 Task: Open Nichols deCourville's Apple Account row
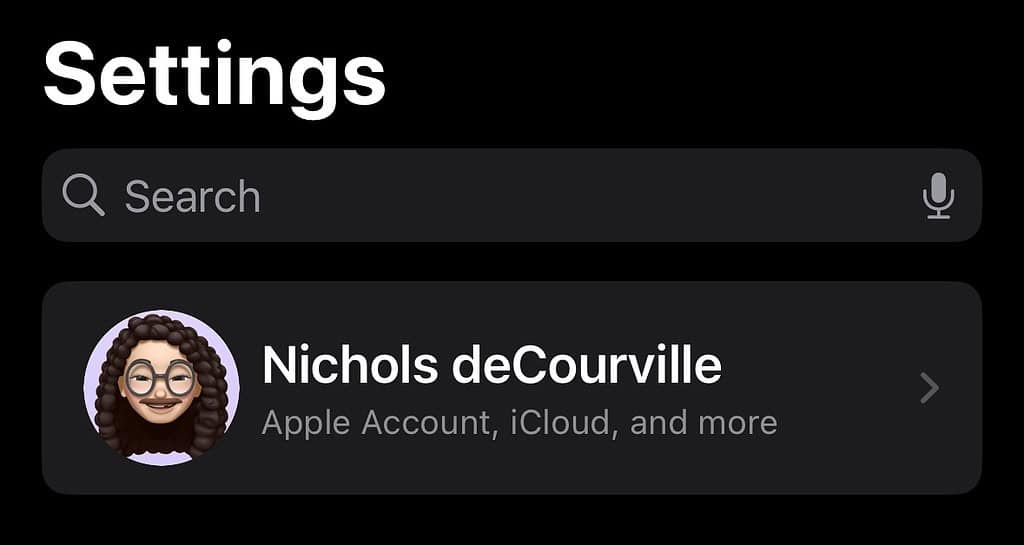[510, 388]
